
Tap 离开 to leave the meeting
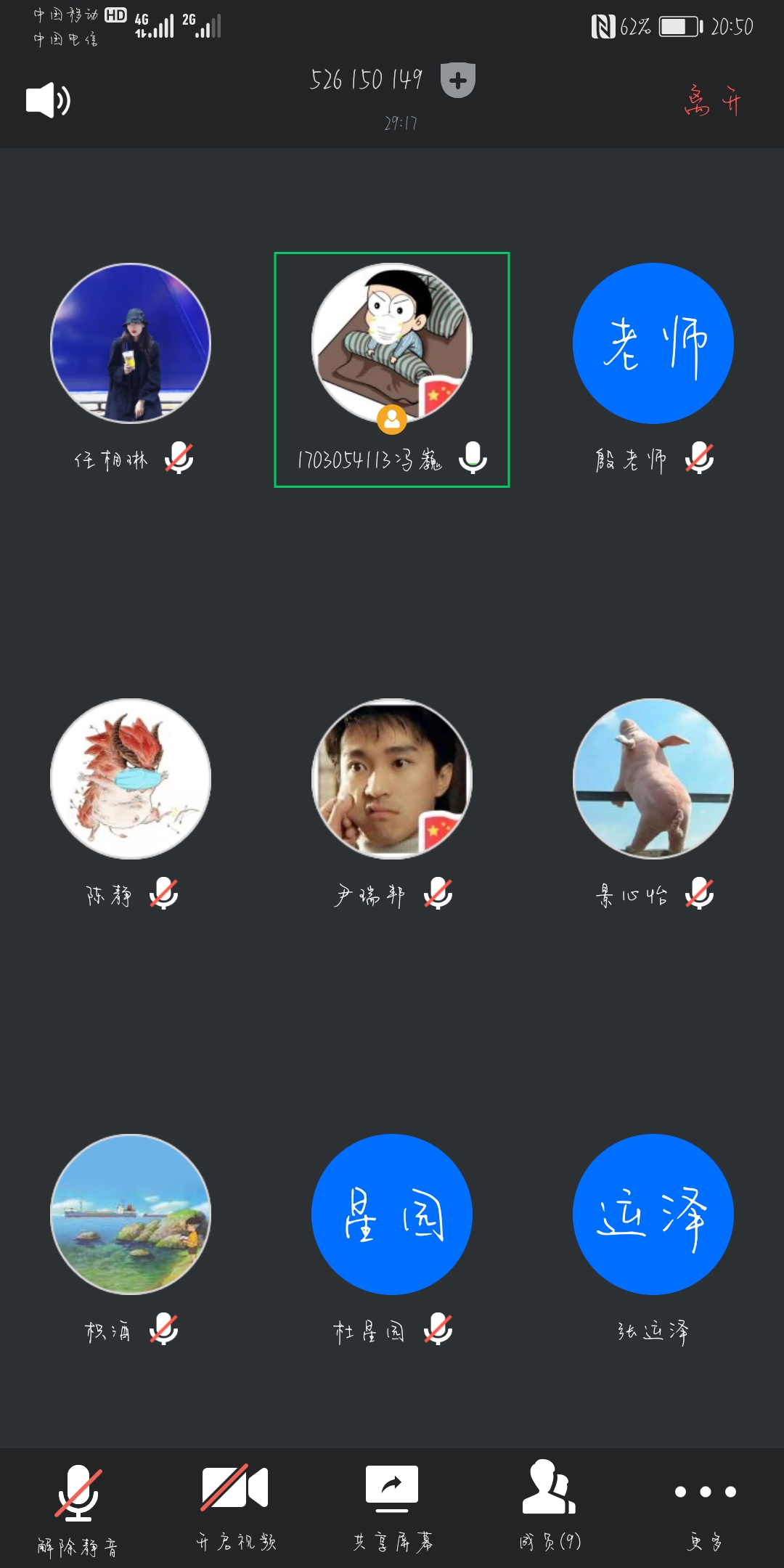click(712, 101)
